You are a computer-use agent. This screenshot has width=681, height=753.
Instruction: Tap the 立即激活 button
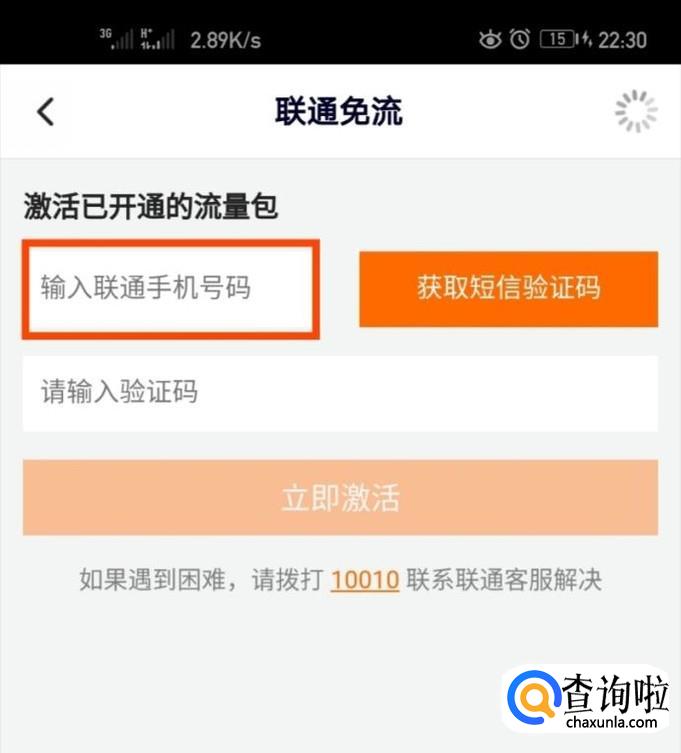coord(340,497)
